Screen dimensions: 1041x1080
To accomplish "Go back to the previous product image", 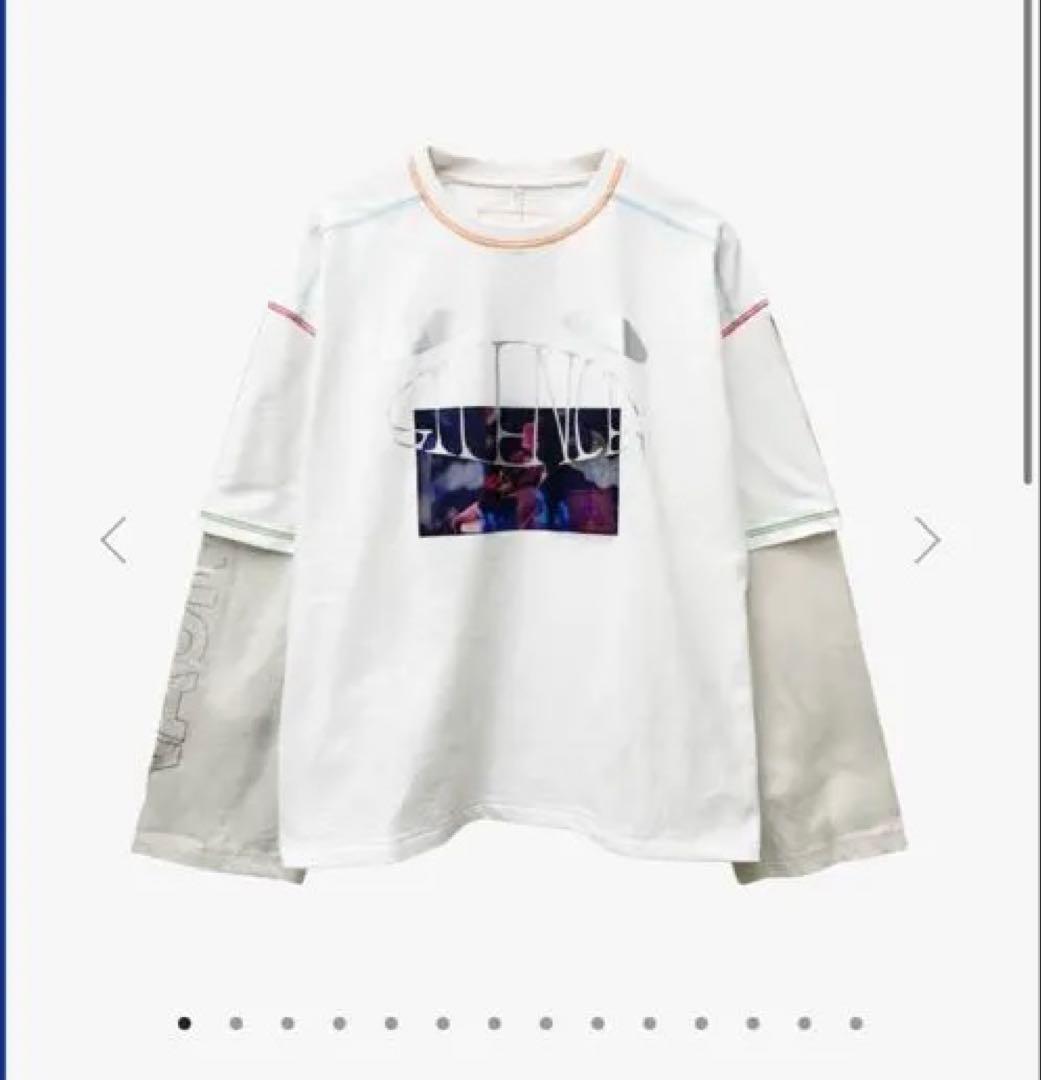I will click(x=113, y=540).
